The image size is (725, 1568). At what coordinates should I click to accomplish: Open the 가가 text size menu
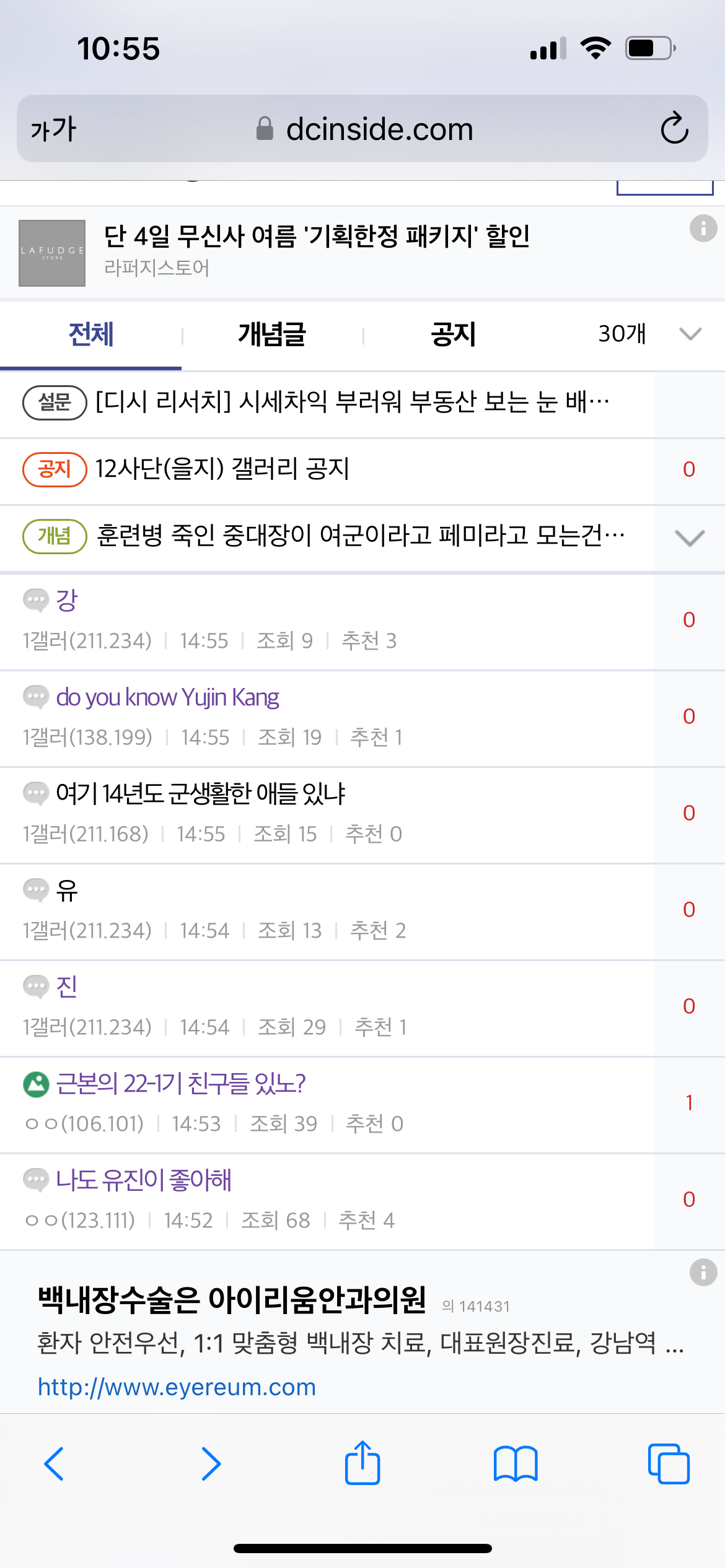[53, 129]
